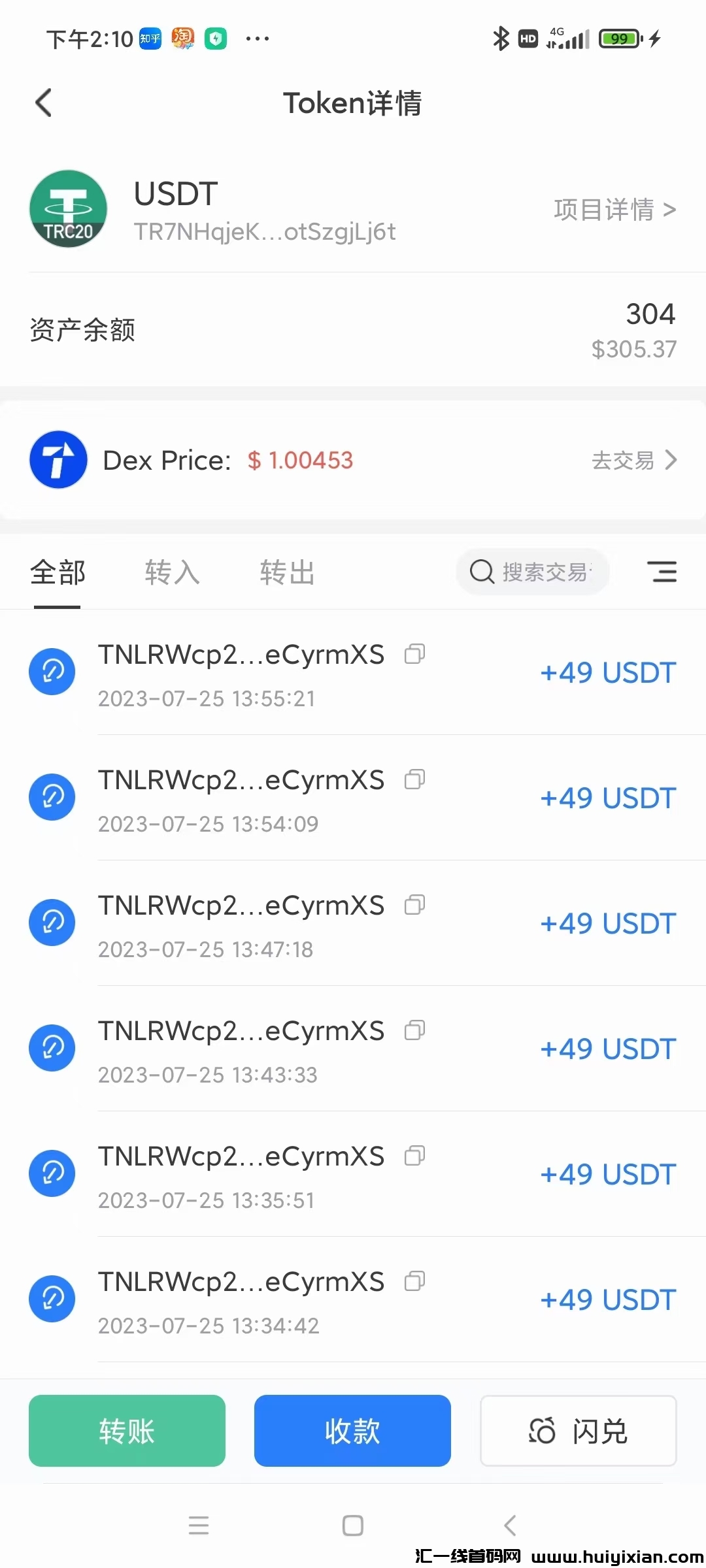706x1568 pixels.
Task: Tap the Android back navigation button
Action: (x=510, y=1526)
